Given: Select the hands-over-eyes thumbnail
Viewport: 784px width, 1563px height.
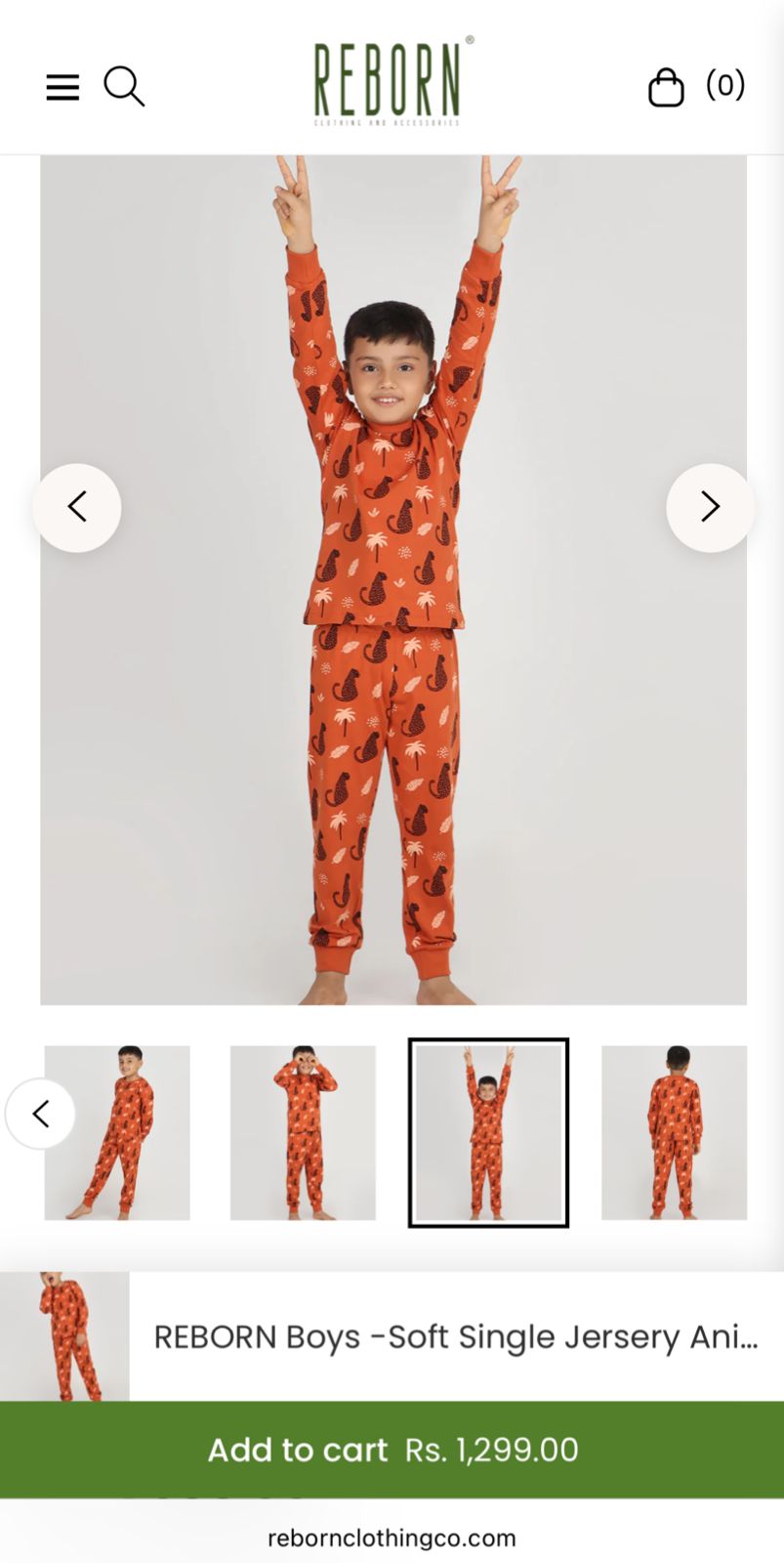Looking at the screenshot, I should pyautogui.click(x=303, y=1132).
